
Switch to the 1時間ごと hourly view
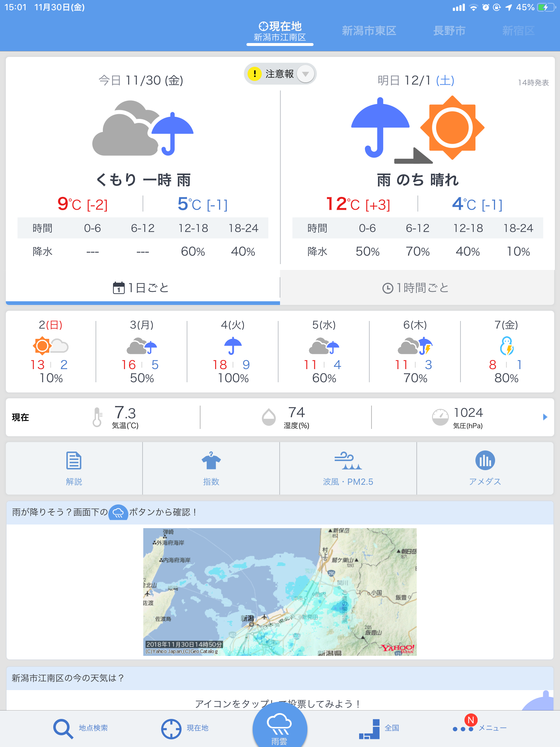pyautogui.click(x=417, y=288)
